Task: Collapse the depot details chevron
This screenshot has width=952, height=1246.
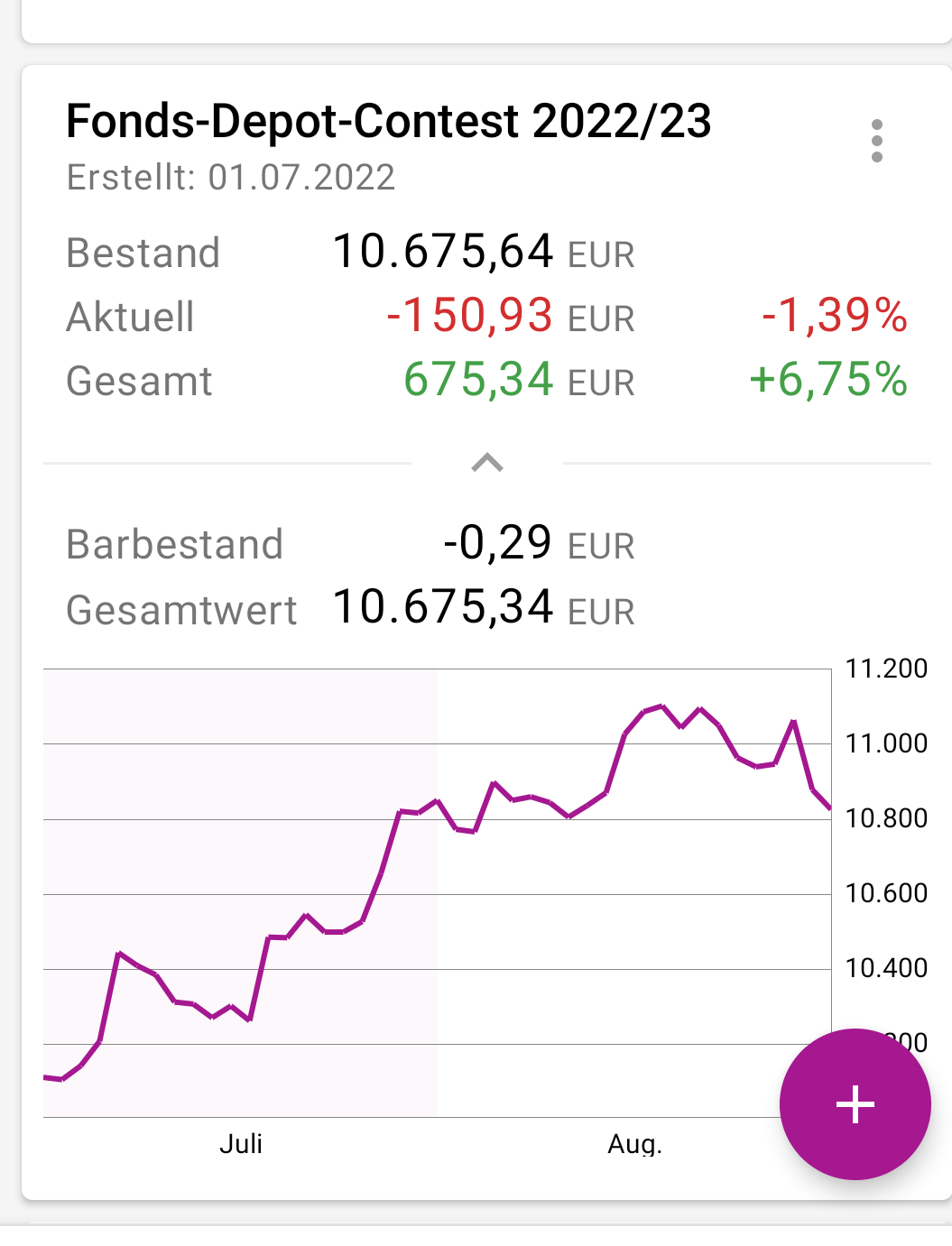Action: (487, 463)
